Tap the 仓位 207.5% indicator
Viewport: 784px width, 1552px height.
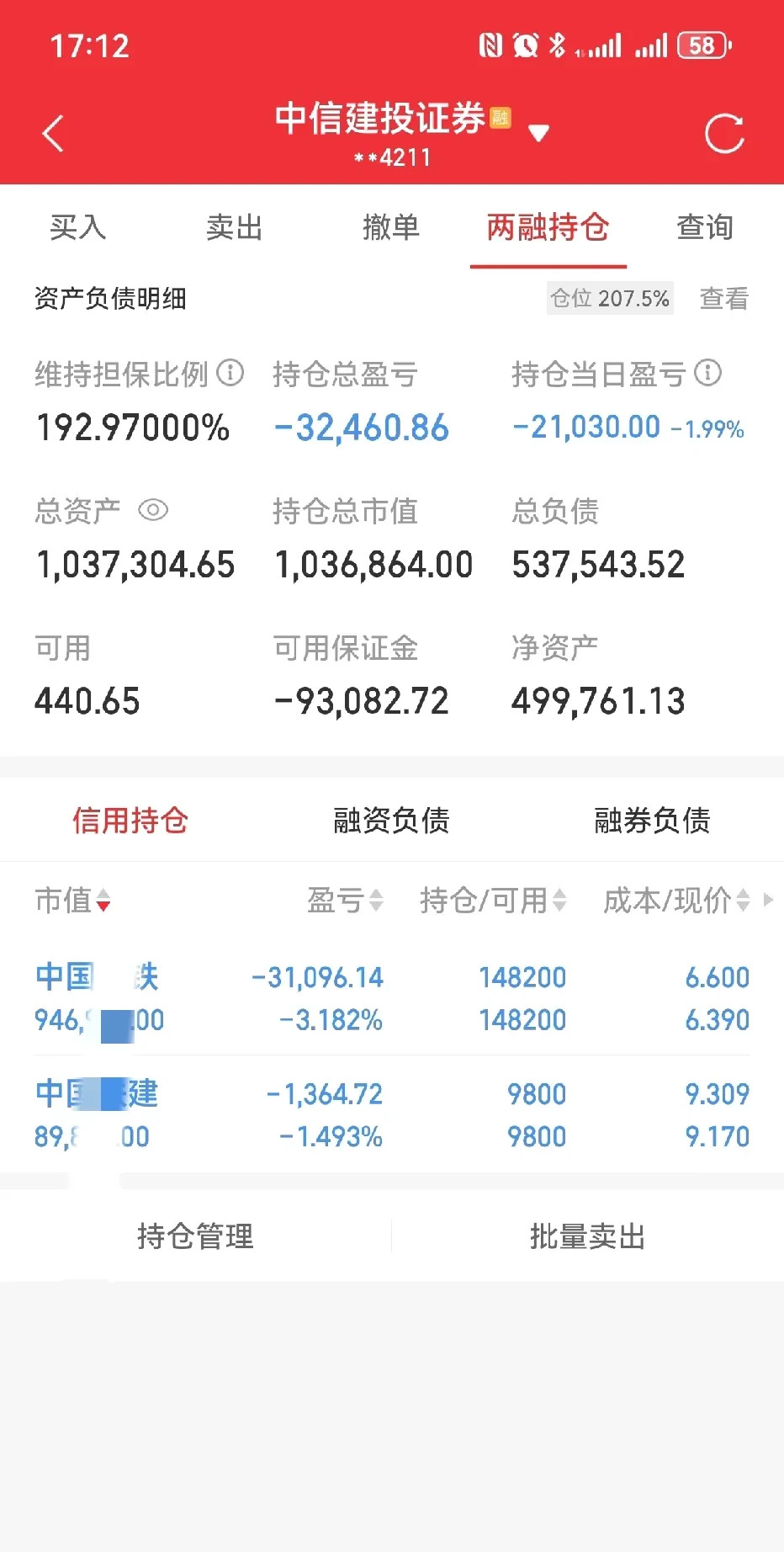[x=609, y=298]
